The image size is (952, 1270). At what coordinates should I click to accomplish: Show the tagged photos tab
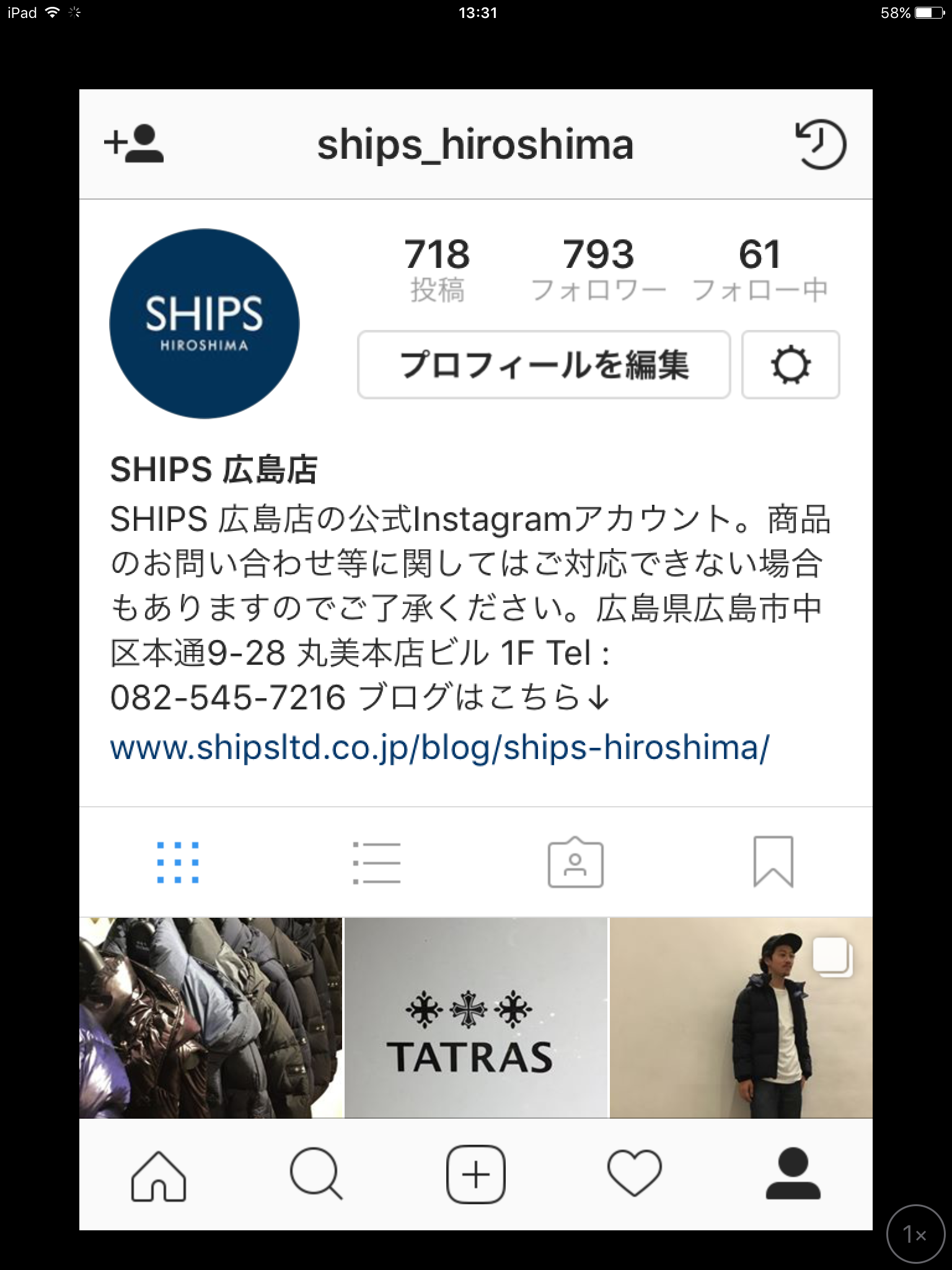click(x=575, y=862)
